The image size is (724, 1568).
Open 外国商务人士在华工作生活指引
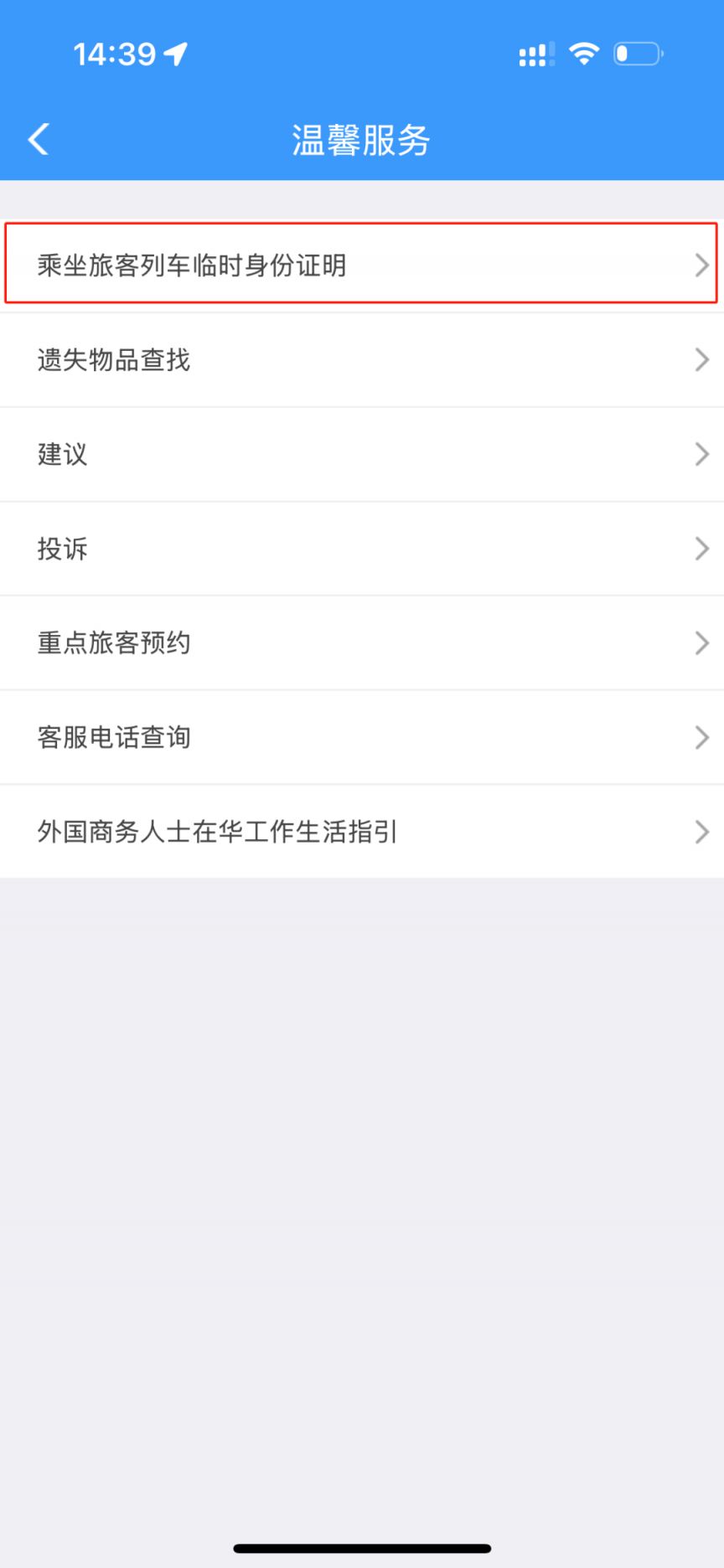(x=362, y=832)
